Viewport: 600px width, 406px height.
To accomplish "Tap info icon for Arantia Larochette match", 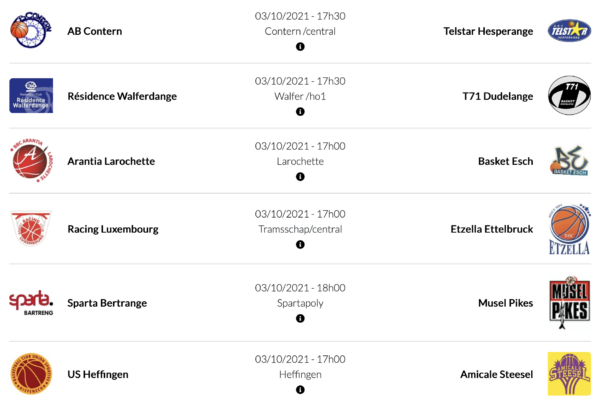I will 300,177.
